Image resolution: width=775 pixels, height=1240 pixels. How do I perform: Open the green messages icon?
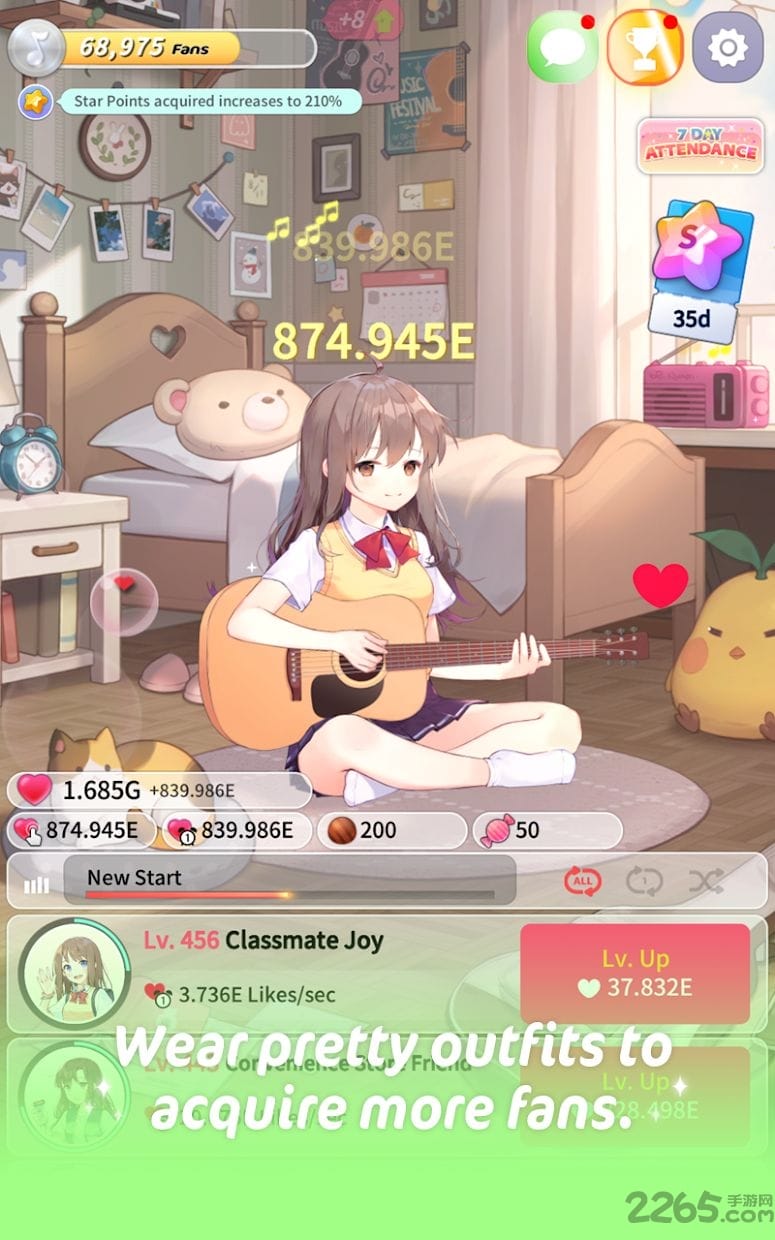pyautogui.click(x=562, y=46)
